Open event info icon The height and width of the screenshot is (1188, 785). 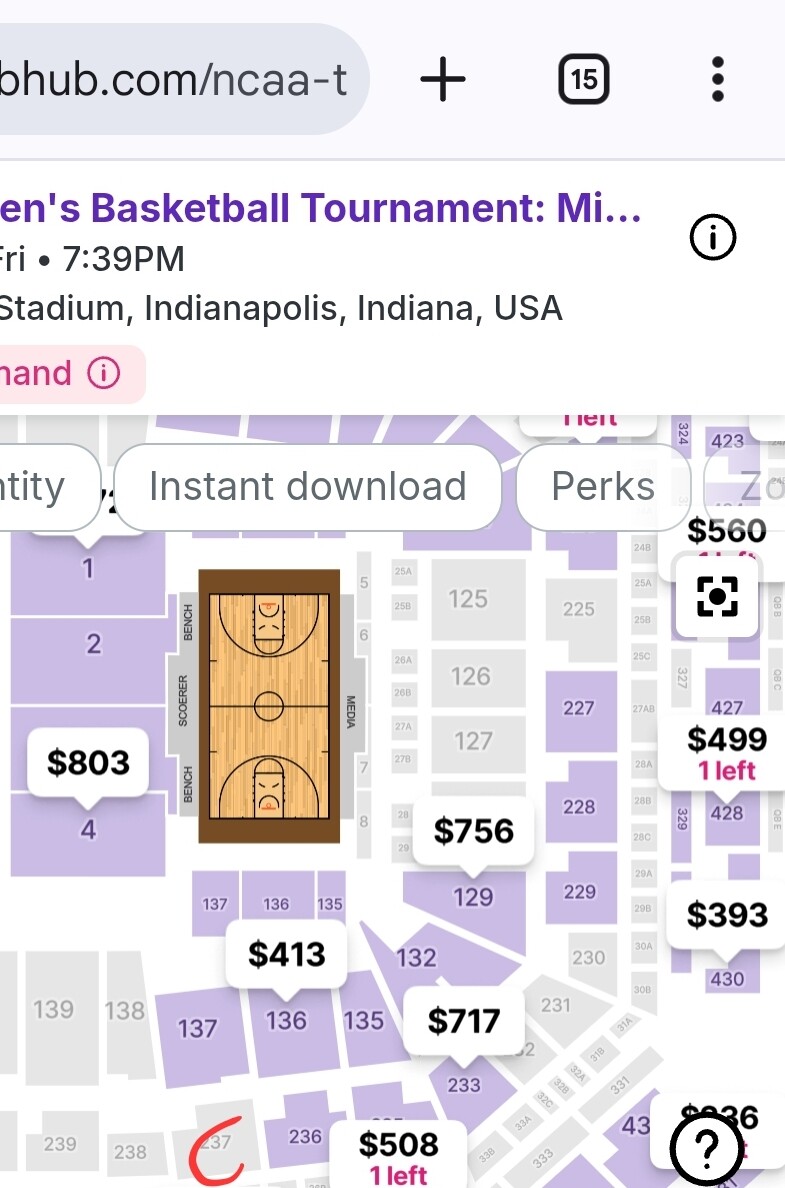tap(713, 238)
